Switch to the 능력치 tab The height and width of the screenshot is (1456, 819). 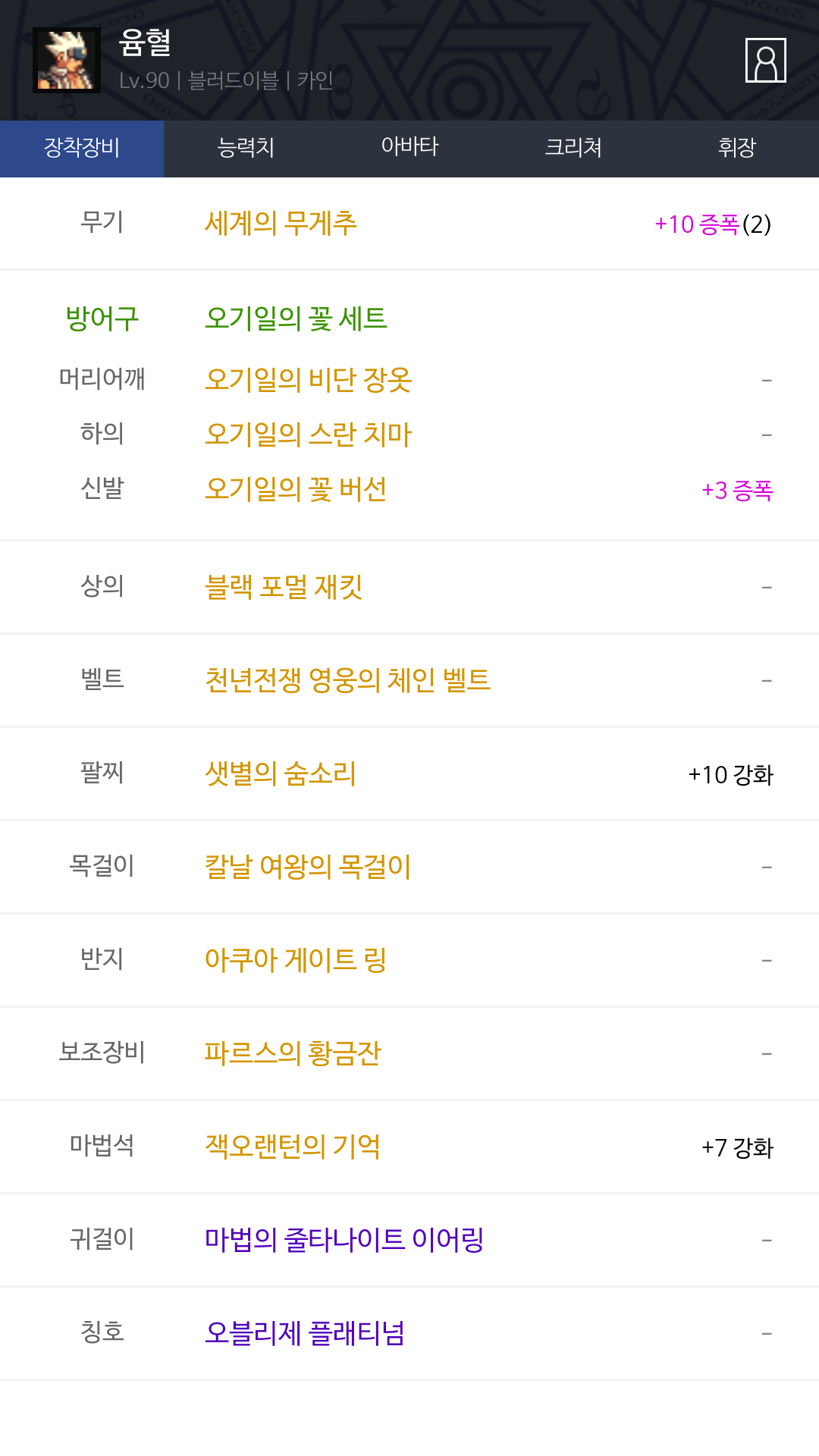246,148
